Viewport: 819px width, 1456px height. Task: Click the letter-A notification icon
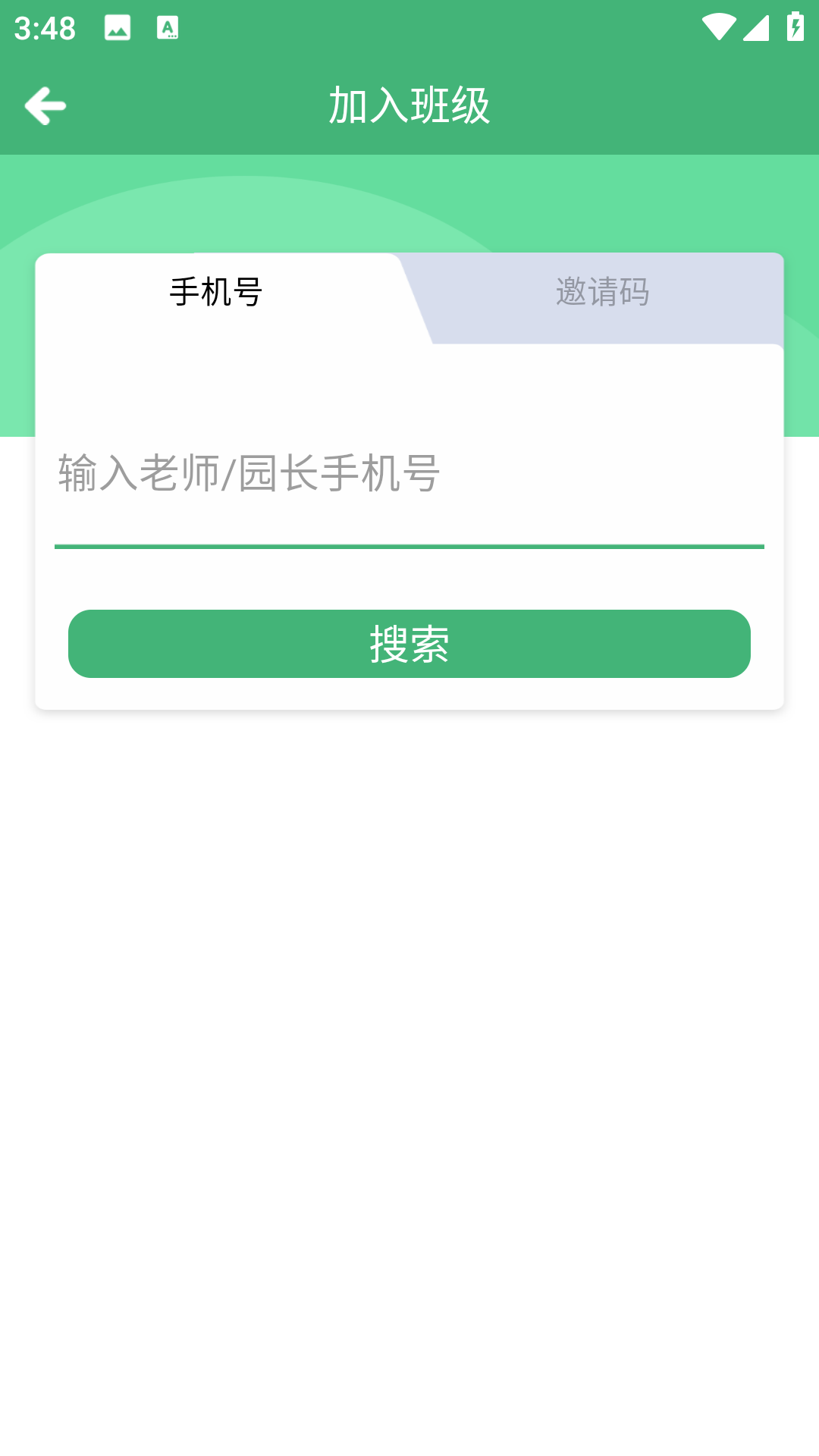[168, 30]
